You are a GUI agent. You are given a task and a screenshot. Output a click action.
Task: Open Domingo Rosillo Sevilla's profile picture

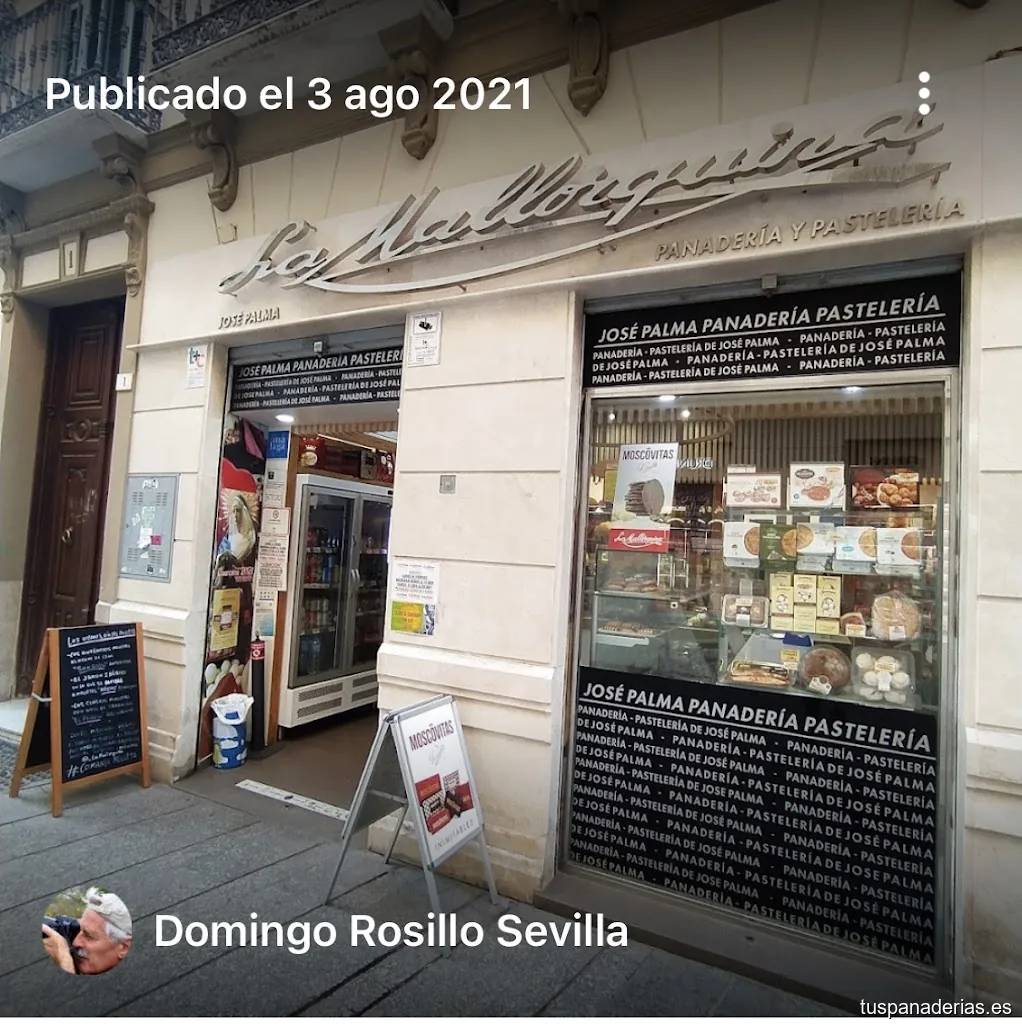[x=86, y=931]
